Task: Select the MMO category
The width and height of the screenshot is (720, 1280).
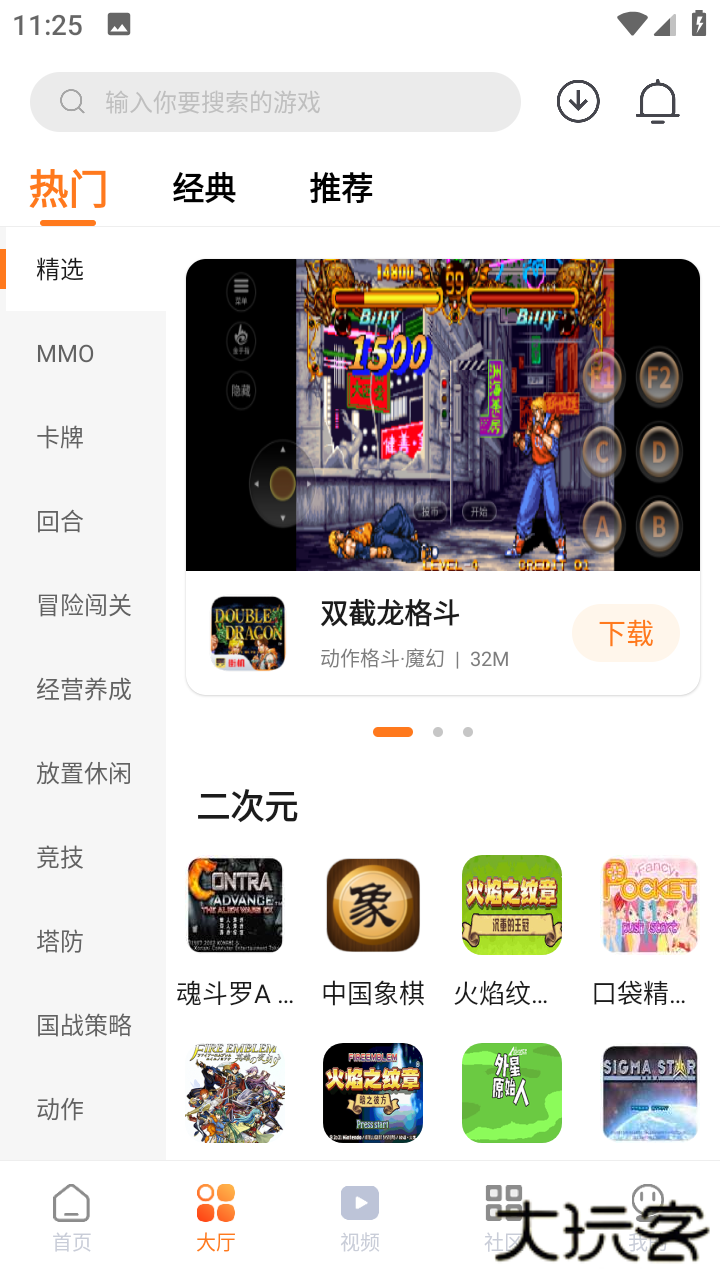Action: click(64, 353)
